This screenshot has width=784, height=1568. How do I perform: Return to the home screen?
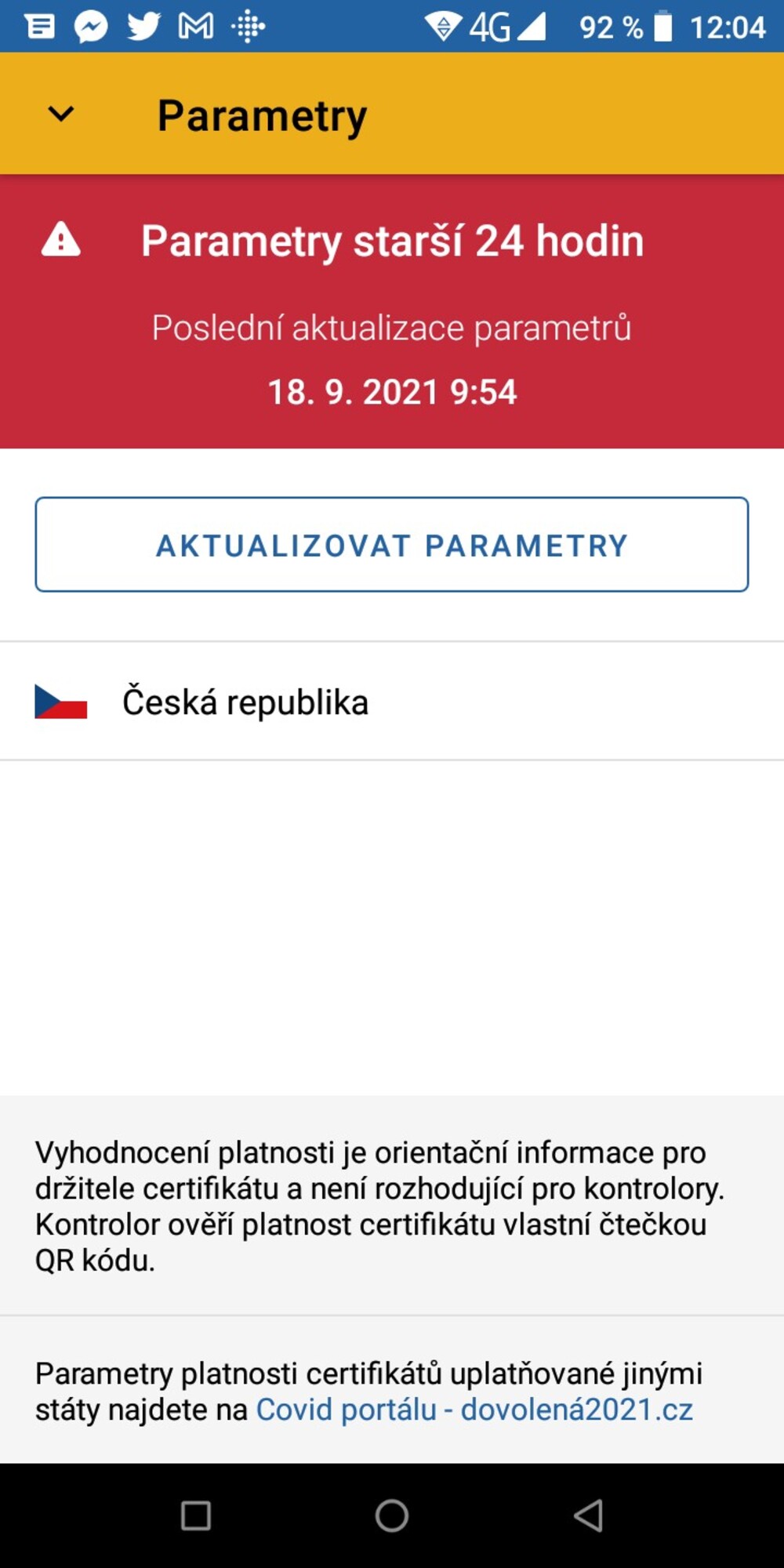[392, 1515]
